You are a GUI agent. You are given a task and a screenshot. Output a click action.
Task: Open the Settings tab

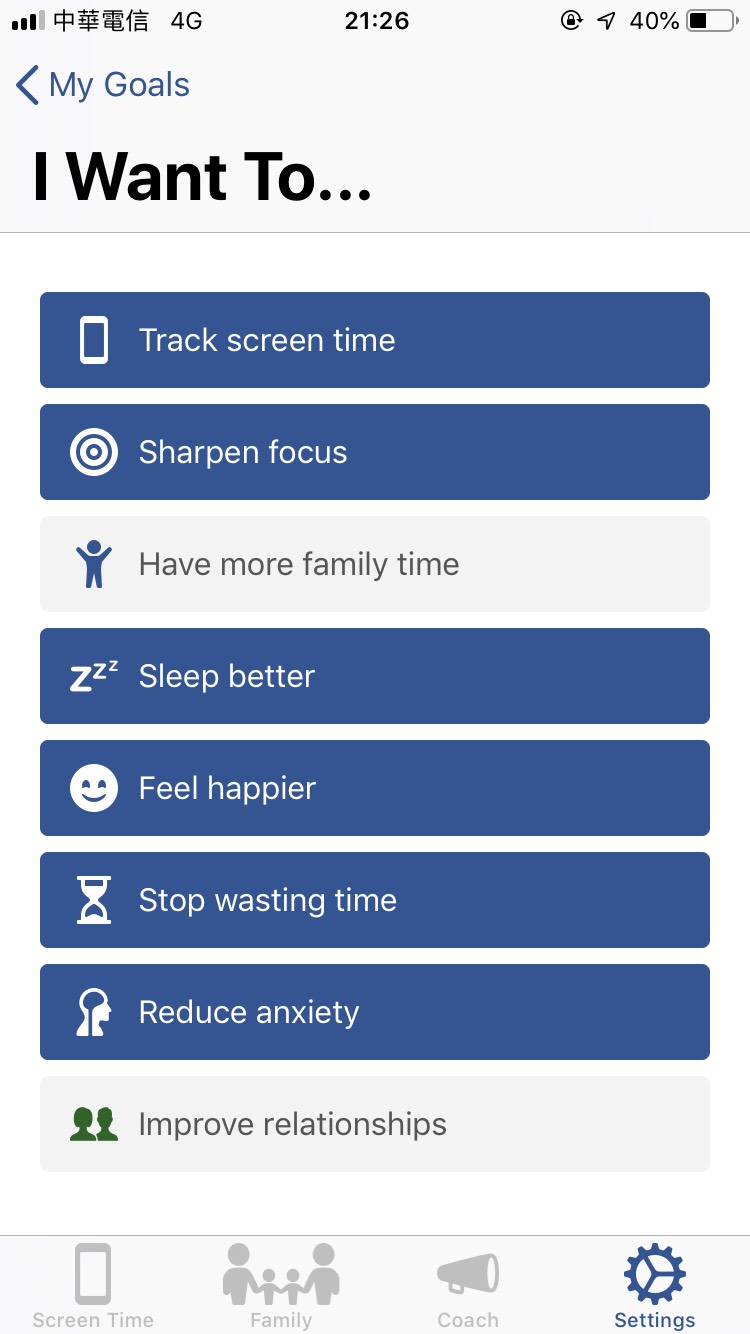click(x=655, y=1286)
